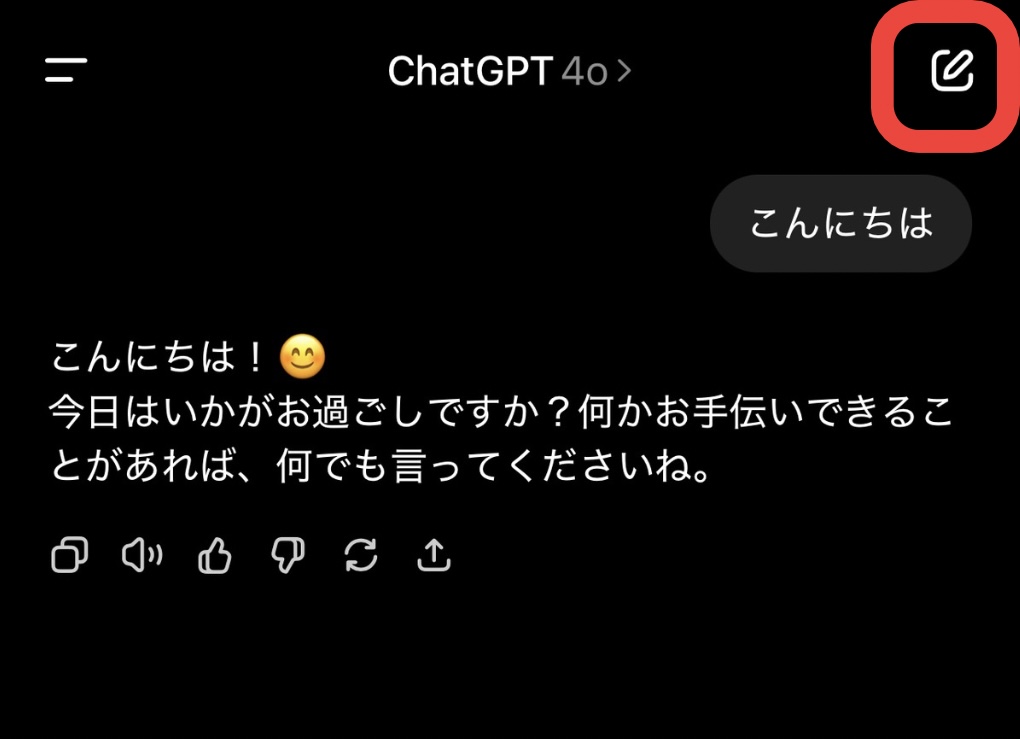The width and height of the screenshot is (1020, 739).
Task: Give the reply a thumbs down
Action: coord(288,555)
